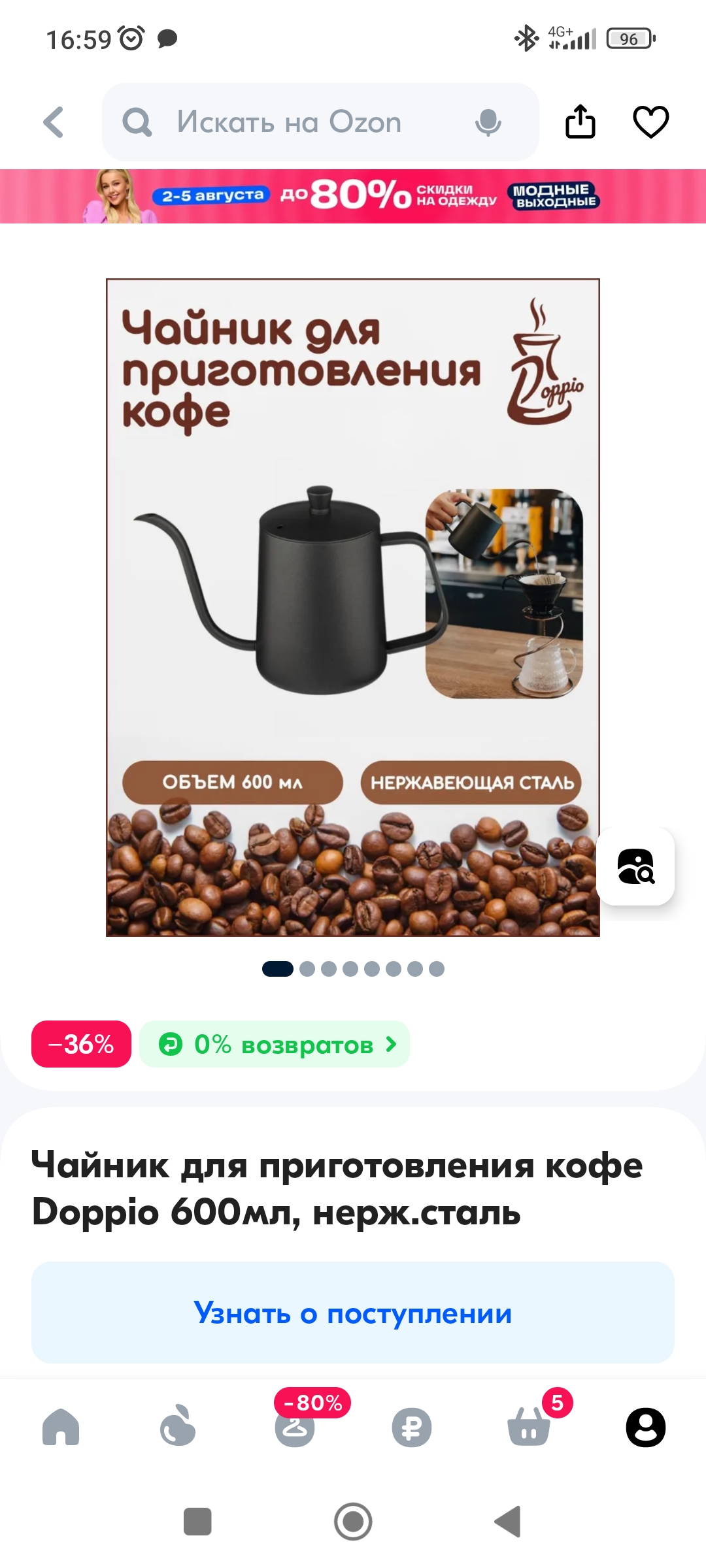Image resolution: width=706 pixels, height=1568 pixels.
Task: Open the 80% clothing discount banner
Action: coord(353,196)
